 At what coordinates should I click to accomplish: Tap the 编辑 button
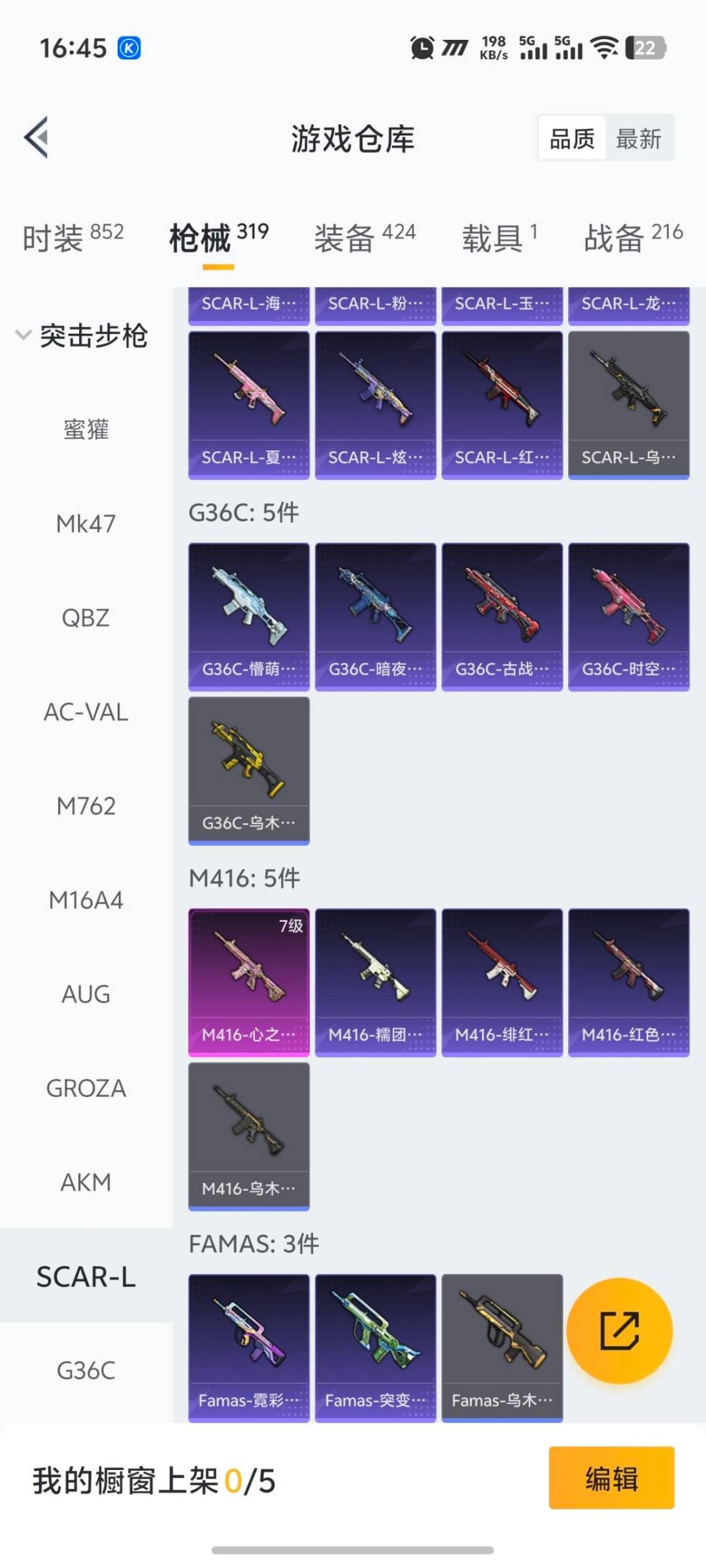[611, 1478]
